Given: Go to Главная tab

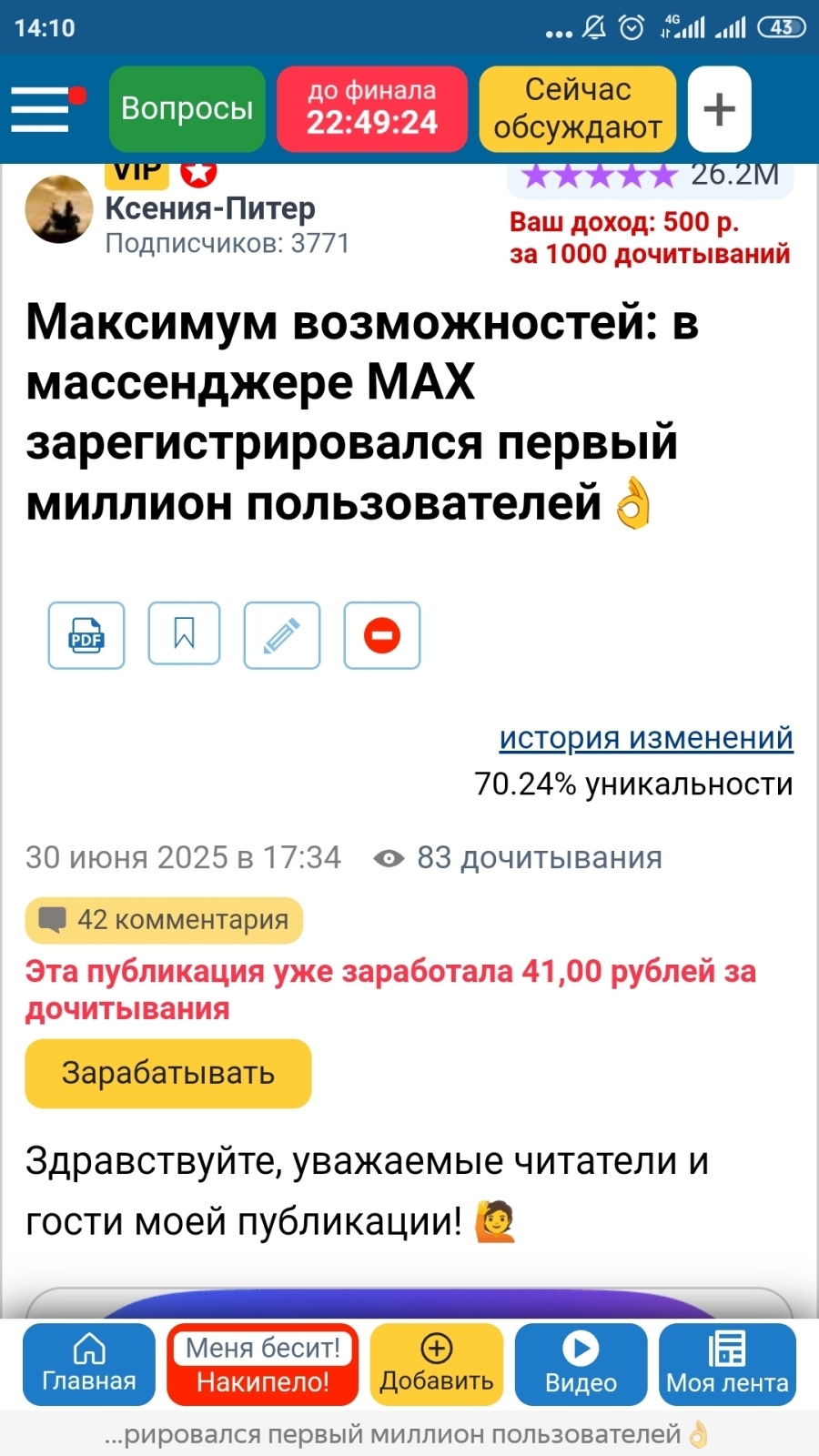Looking at the screenshot, I should point(89,1364).
